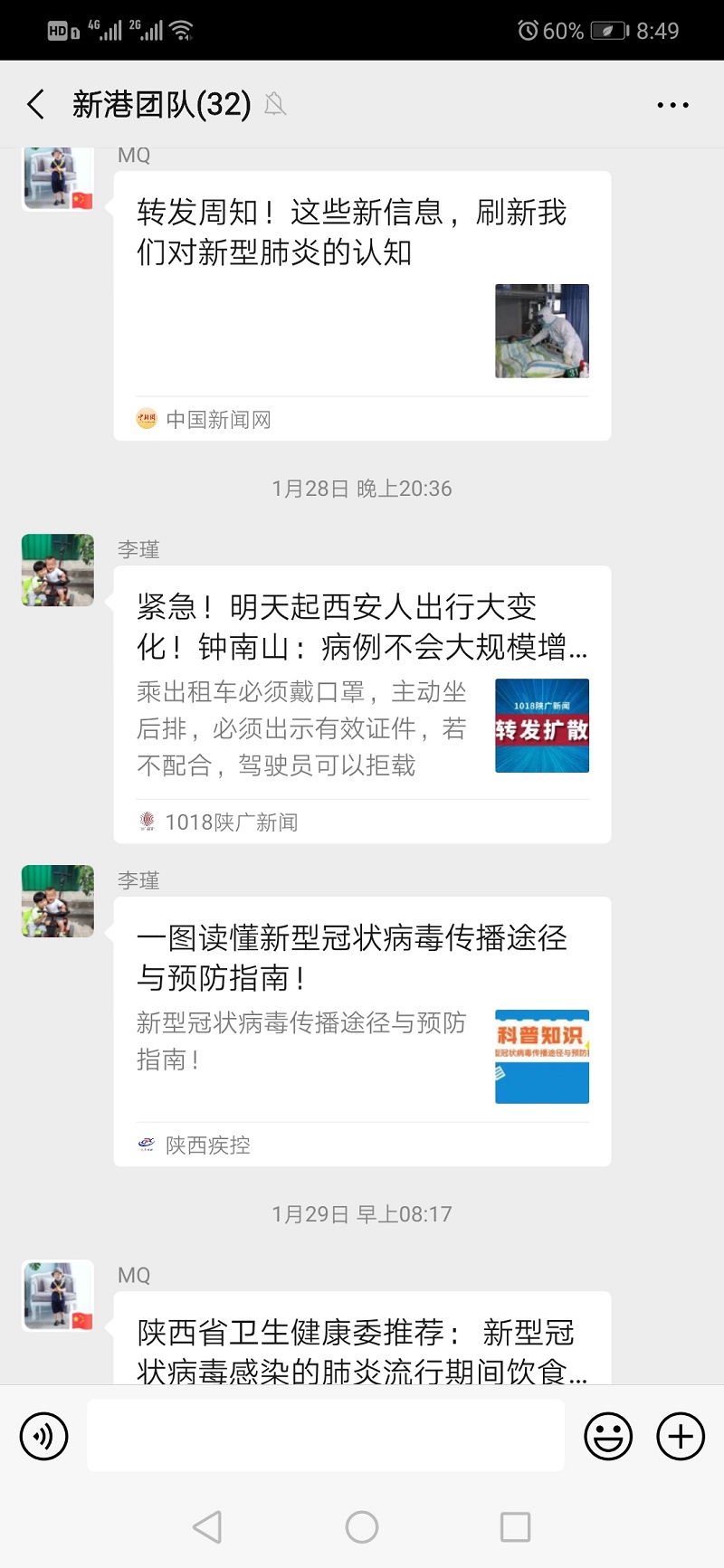Image resolution: width=724 pixels, height=1568 pixels.
Task: Open the system recent apps view
Action: point(515,1527)
